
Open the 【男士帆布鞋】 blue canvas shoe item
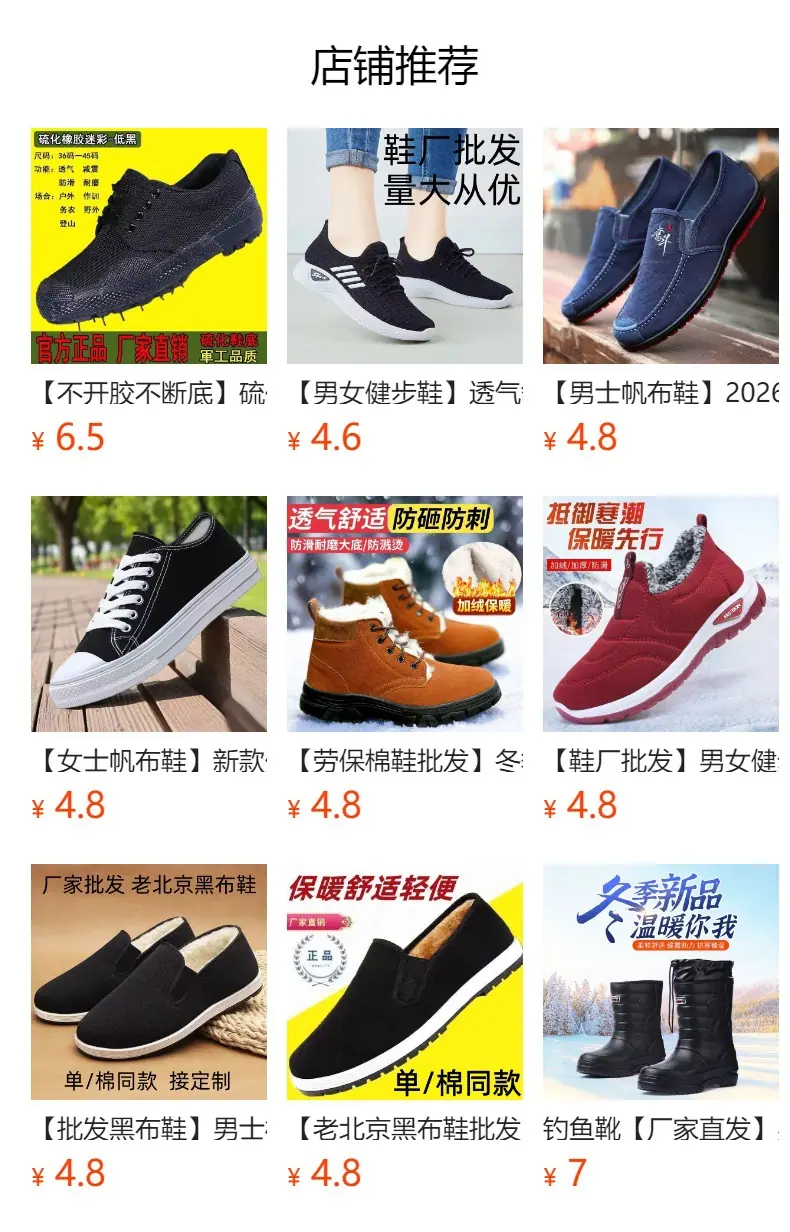pos(661,292)
